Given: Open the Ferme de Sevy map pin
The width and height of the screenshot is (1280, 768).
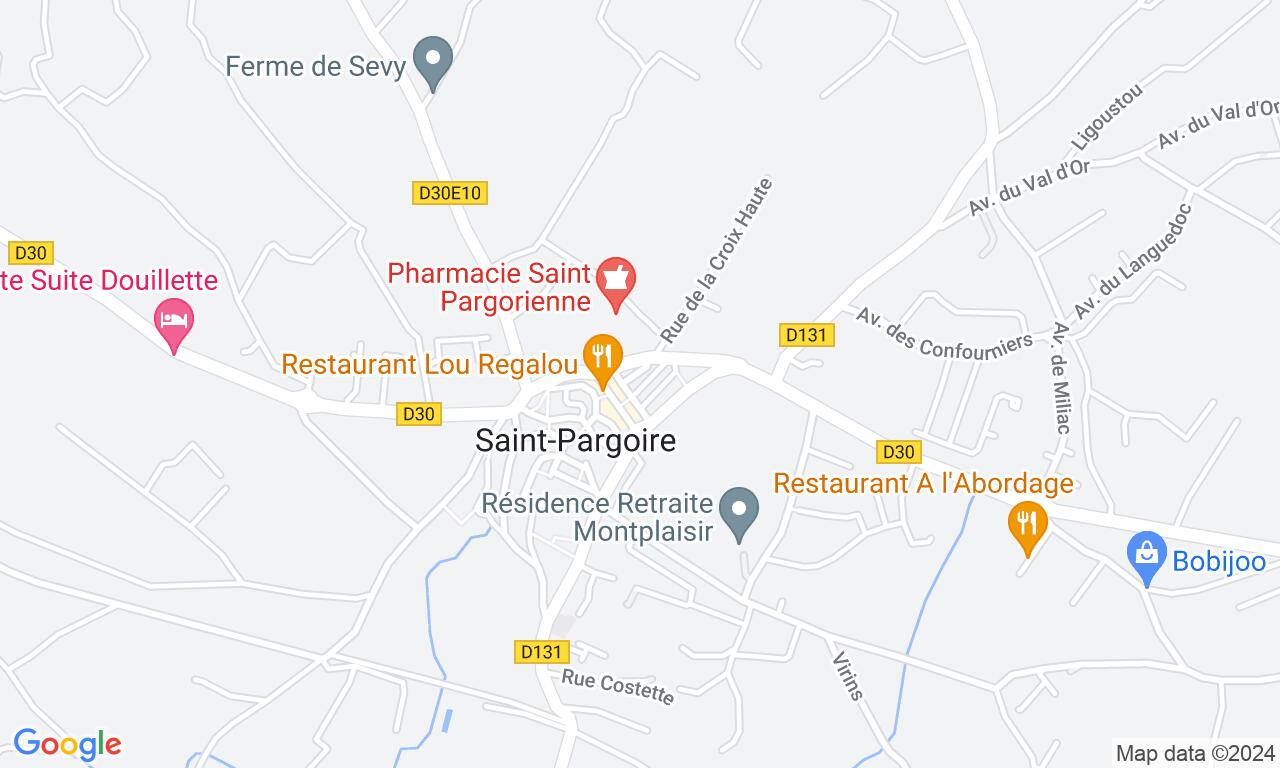Looking at the screenshot, I should [433, 60].
